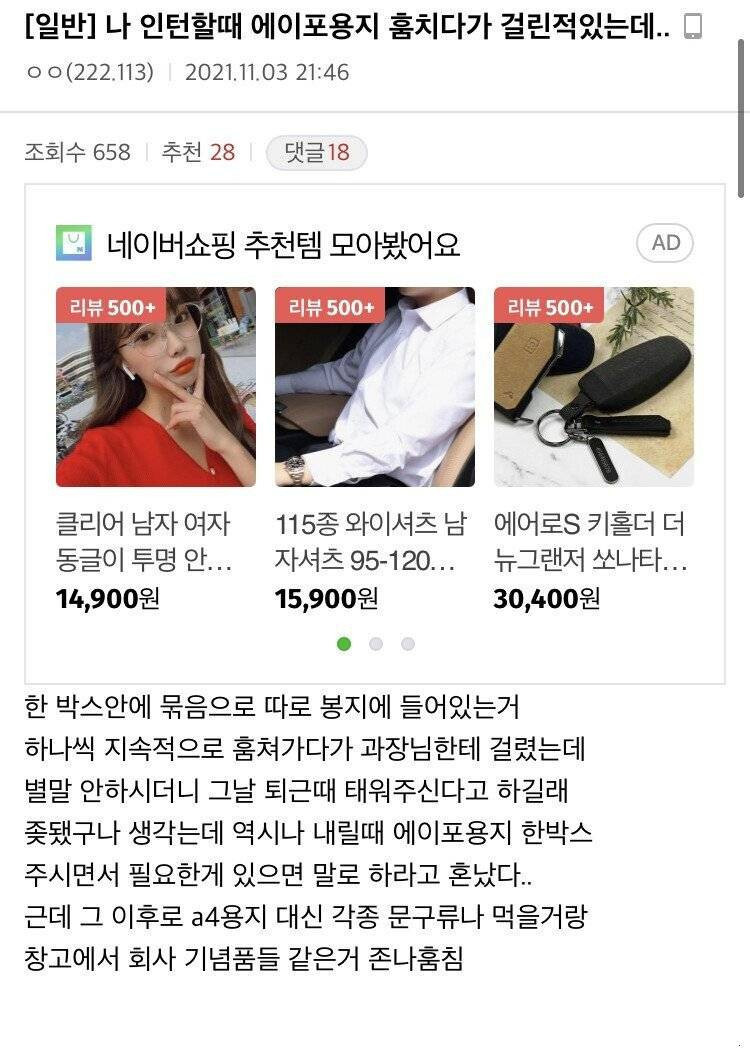Select the second ad carousel page dot
This screenshot has height=1055, width=750.
376,644
